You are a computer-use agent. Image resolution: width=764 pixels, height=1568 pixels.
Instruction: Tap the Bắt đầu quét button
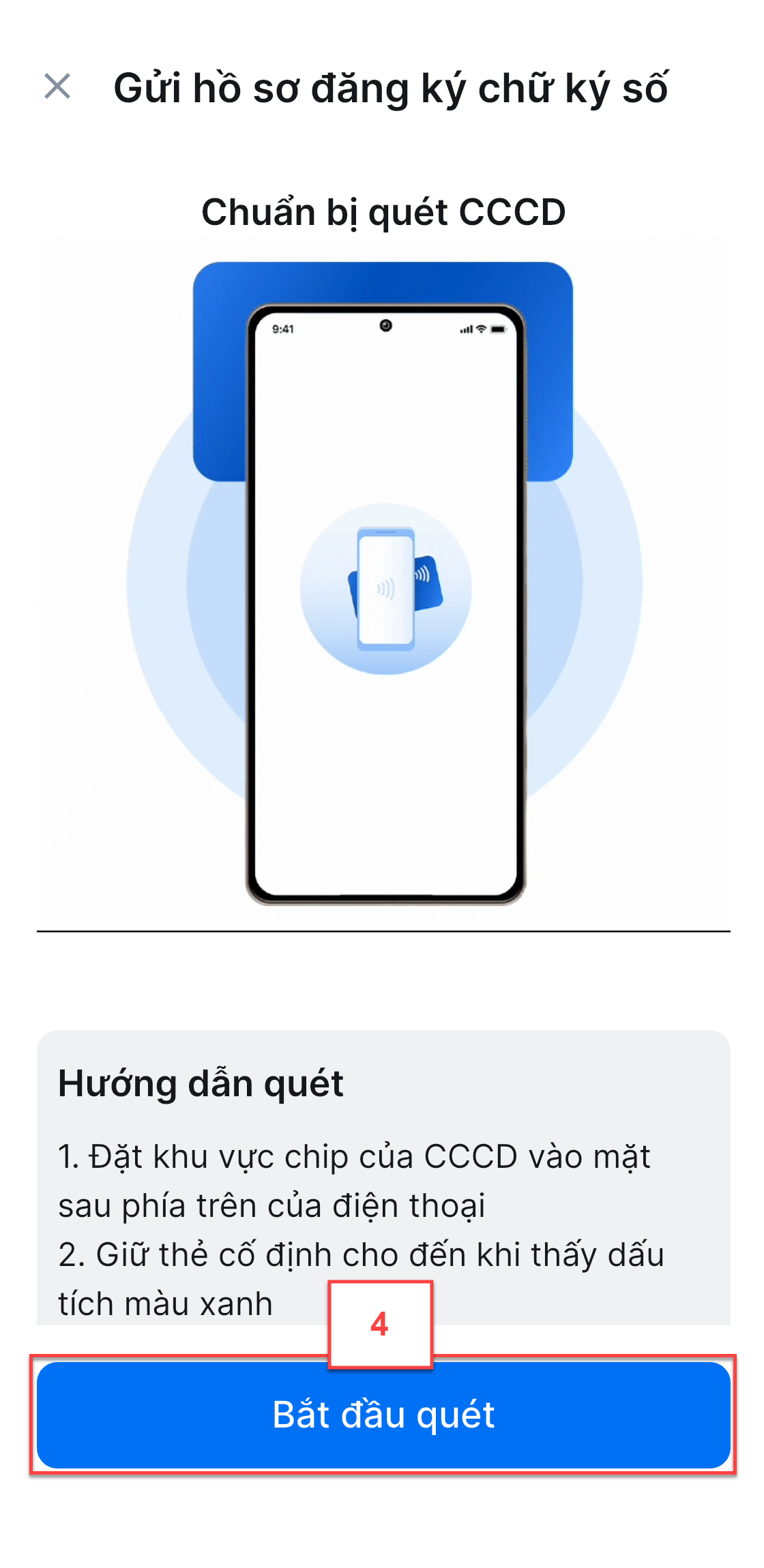[383, 1415]
